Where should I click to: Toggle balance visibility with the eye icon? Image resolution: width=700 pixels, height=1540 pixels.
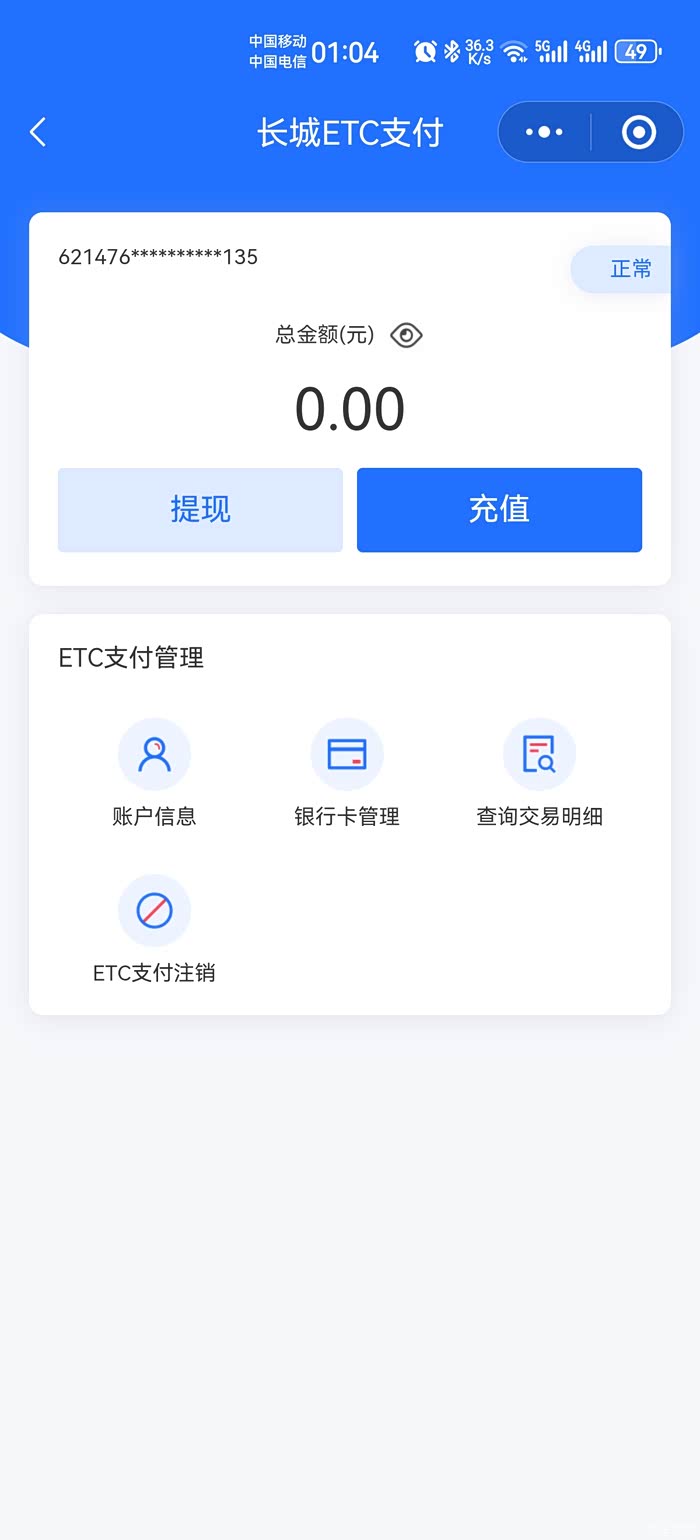406,335
